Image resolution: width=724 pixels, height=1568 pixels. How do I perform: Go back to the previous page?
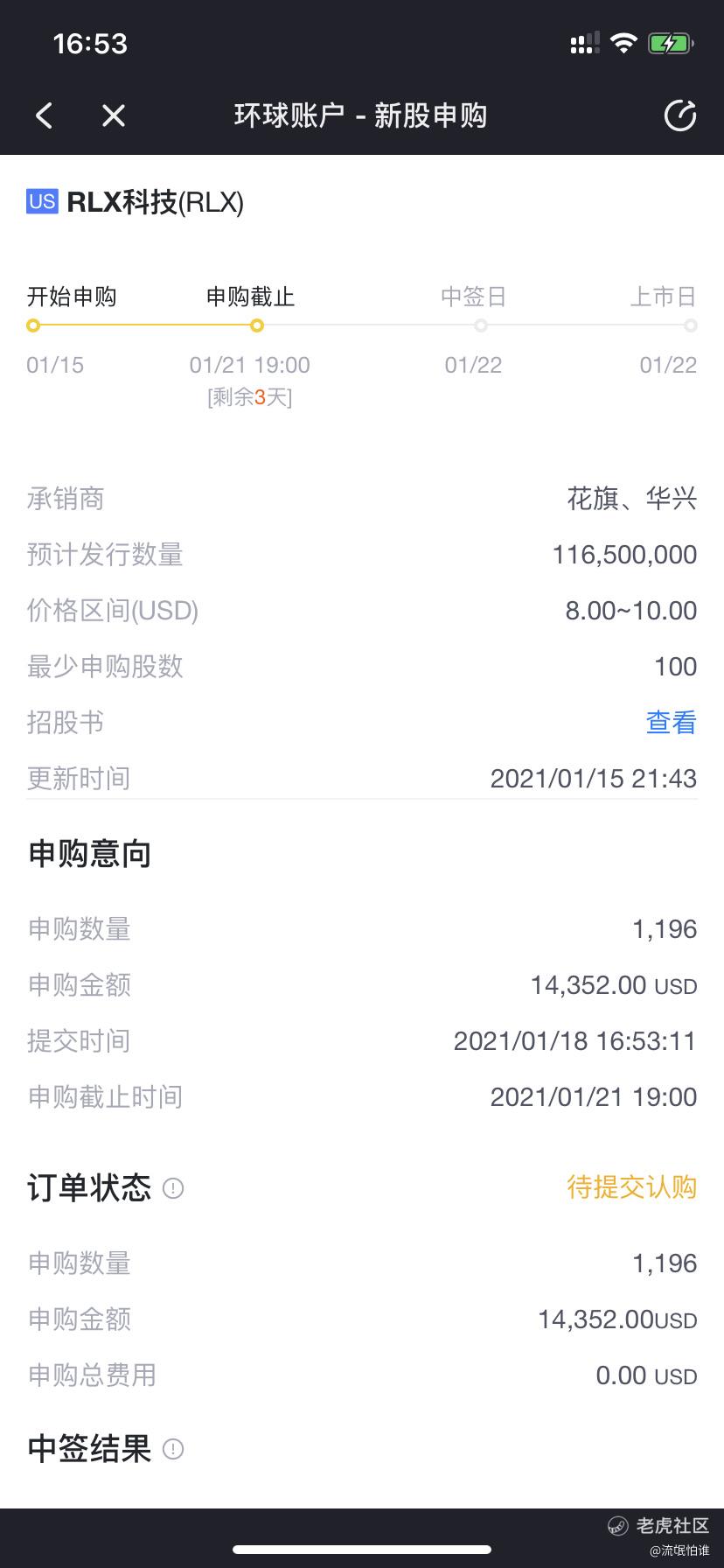(x=45, y=115)
